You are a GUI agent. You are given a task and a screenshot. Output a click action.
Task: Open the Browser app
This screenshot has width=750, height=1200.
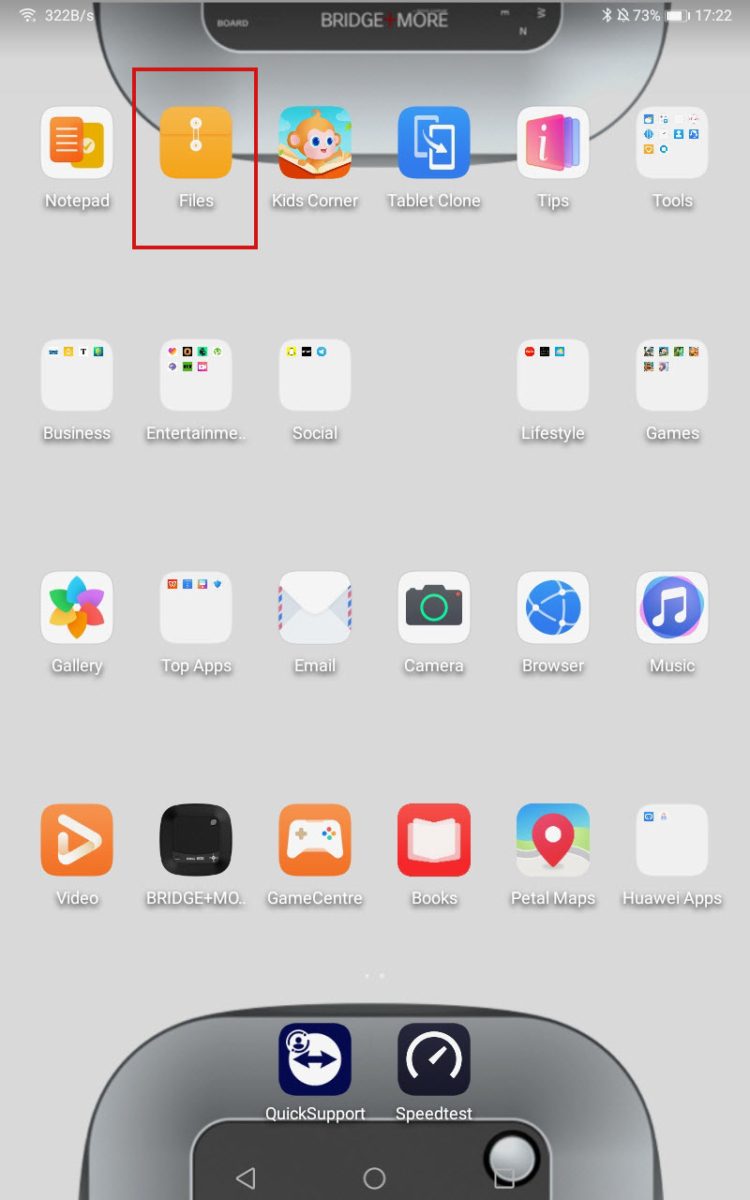pos(553,608)
